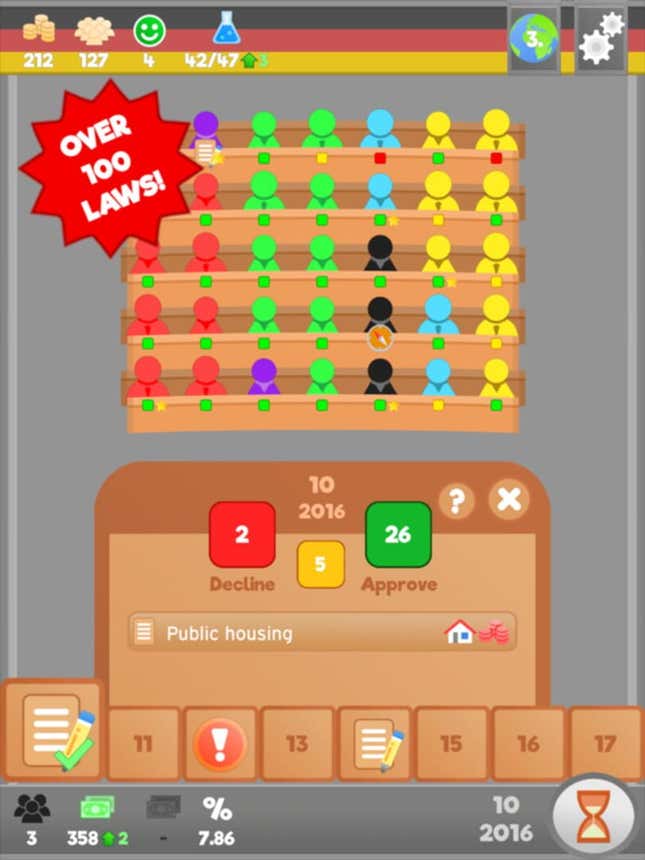Open the globe ranking icon
Screen dimensions: 645x860
coord(535,39)
